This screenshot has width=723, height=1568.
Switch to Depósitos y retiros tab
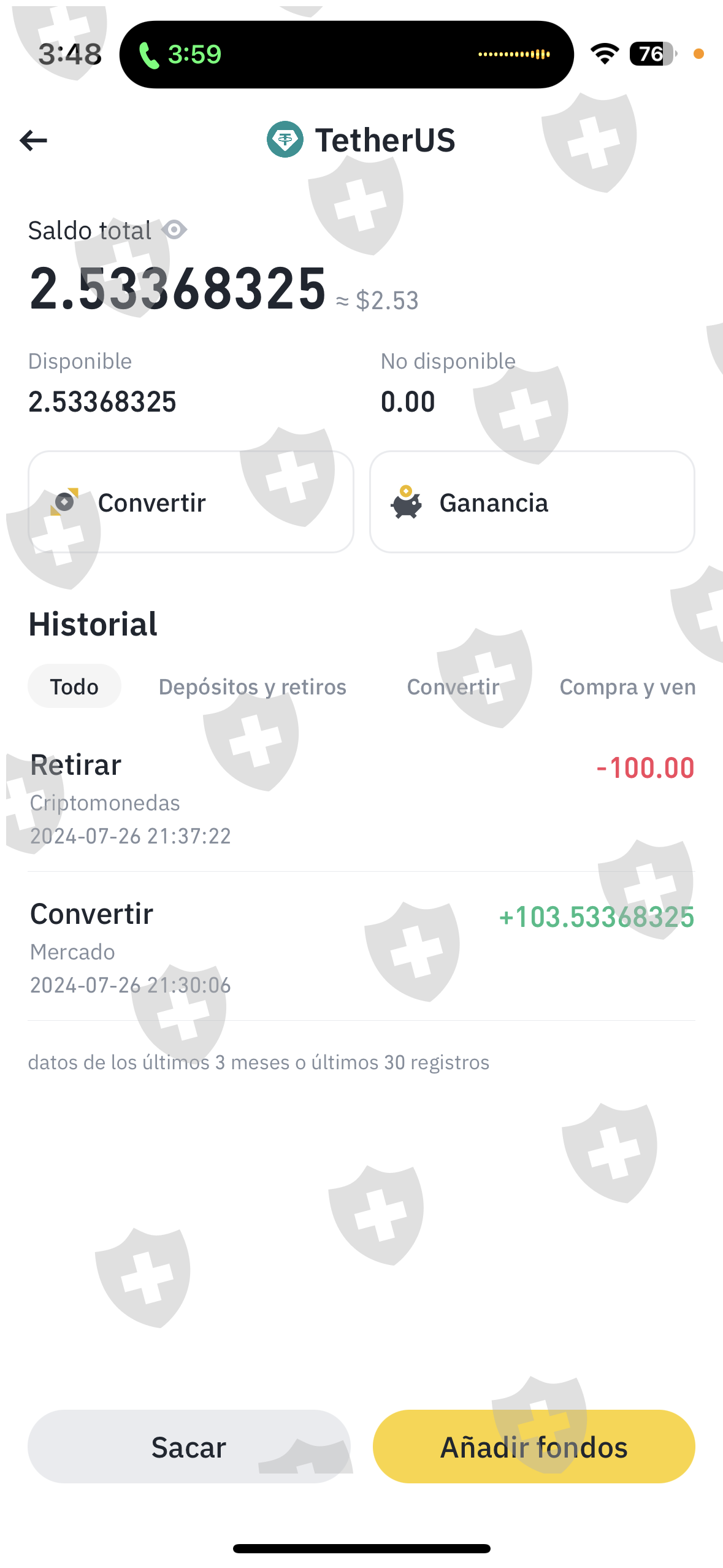click(x=252, y=686)
